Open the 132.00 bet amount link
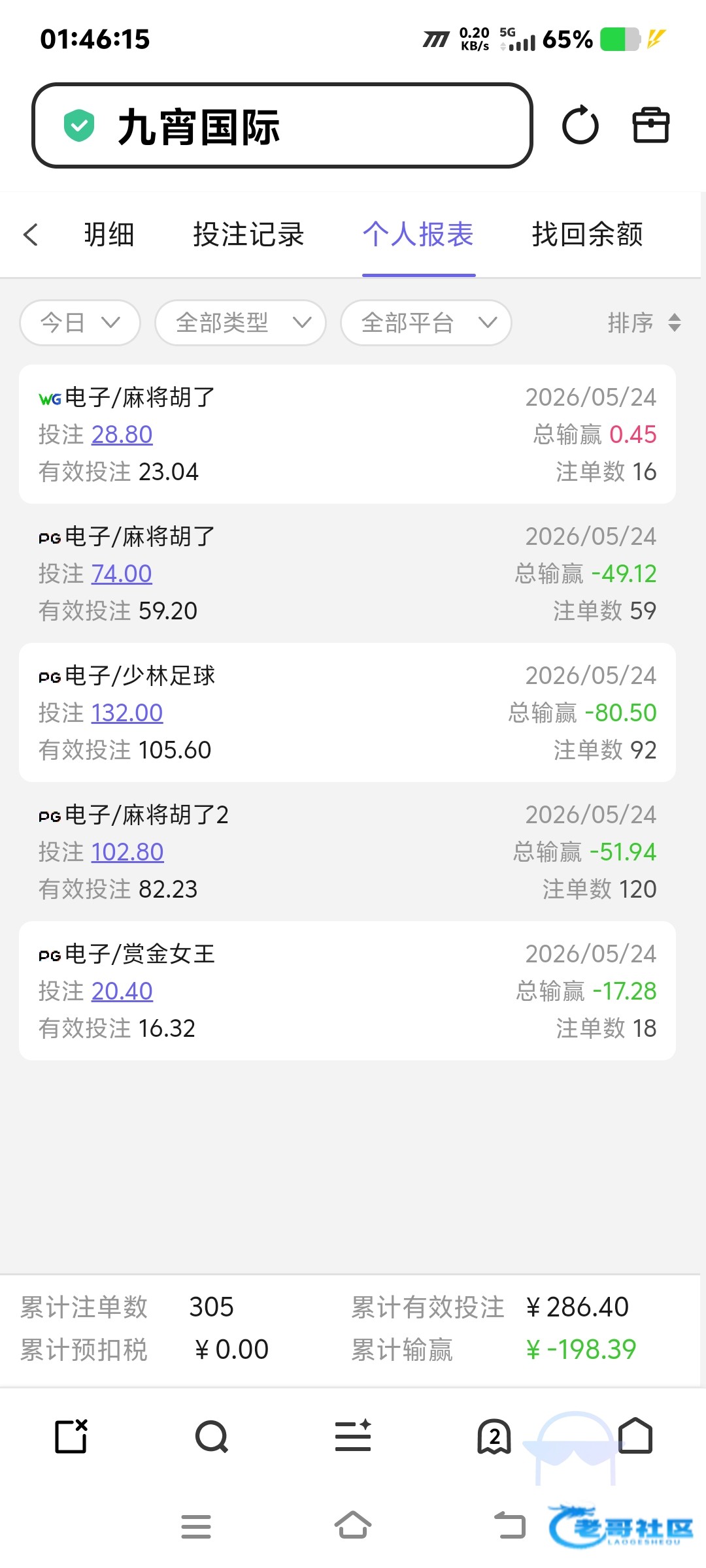This screenshot has height=1568, width=706. pyautogui.click(x=127, y=713)
